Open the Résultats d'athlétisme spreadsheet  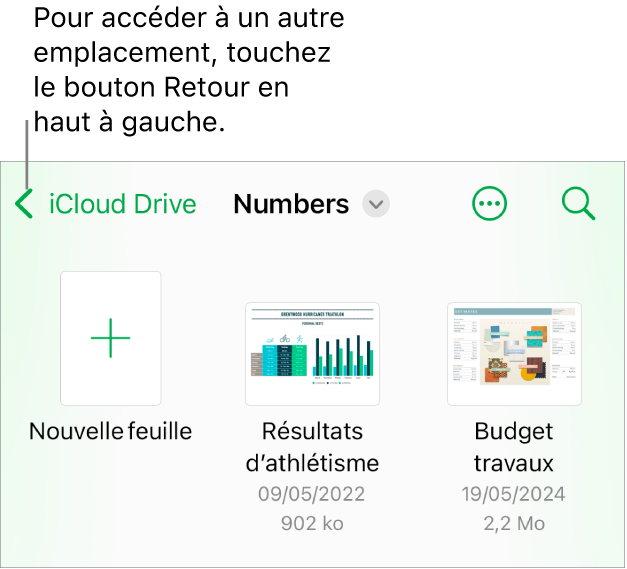point(312,353)
